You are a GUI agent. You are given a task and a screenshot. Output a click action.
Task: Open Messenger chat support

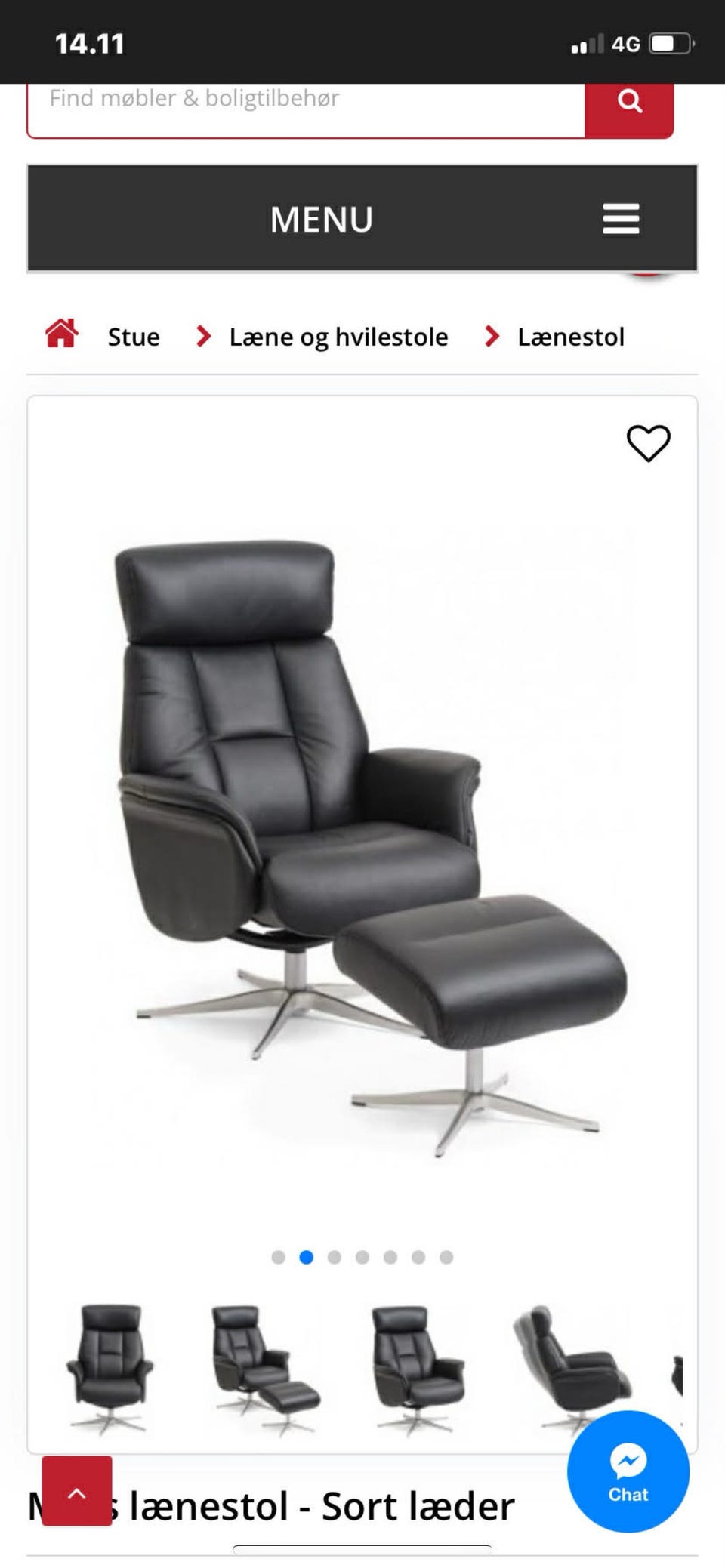[628, 1471]
